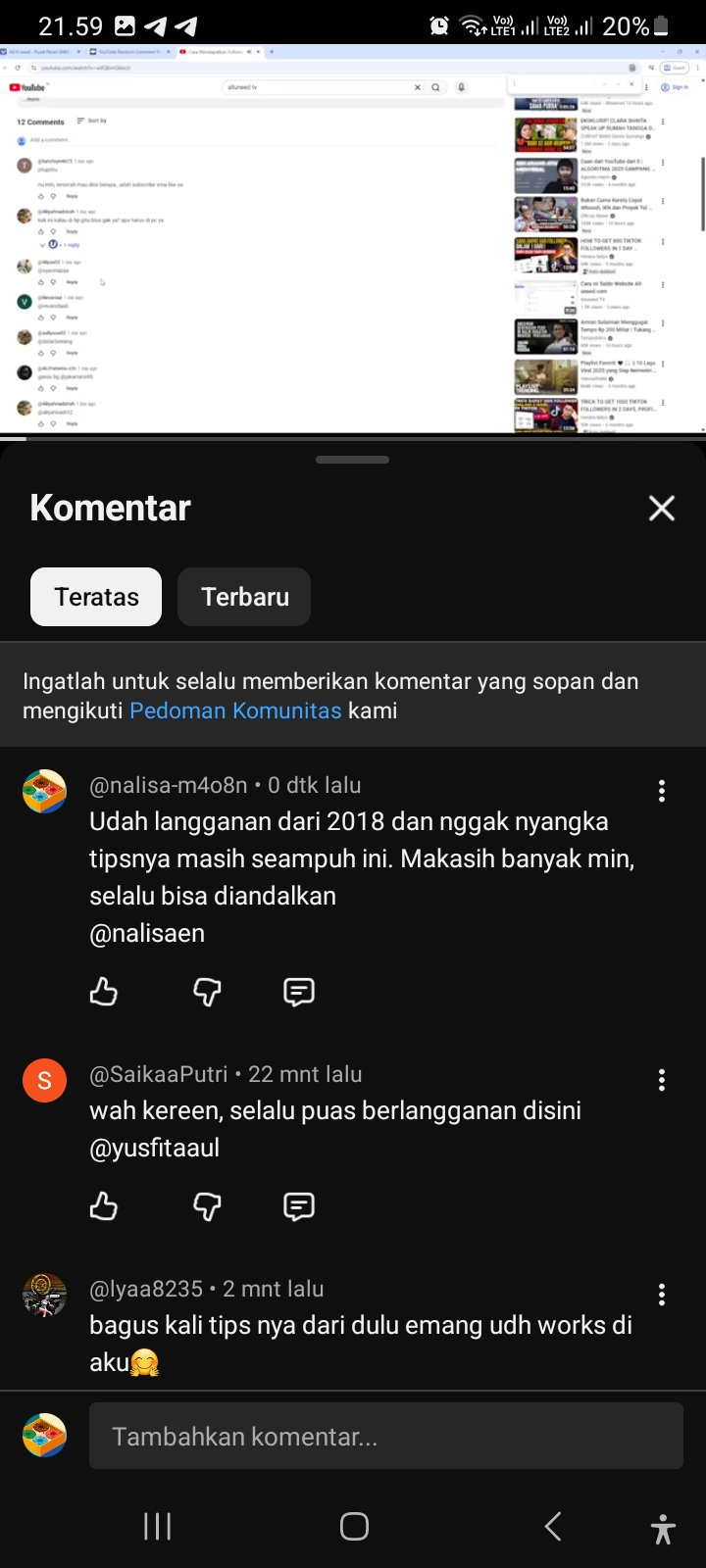Switch to Terbaru comments

(x=244, y=597)
